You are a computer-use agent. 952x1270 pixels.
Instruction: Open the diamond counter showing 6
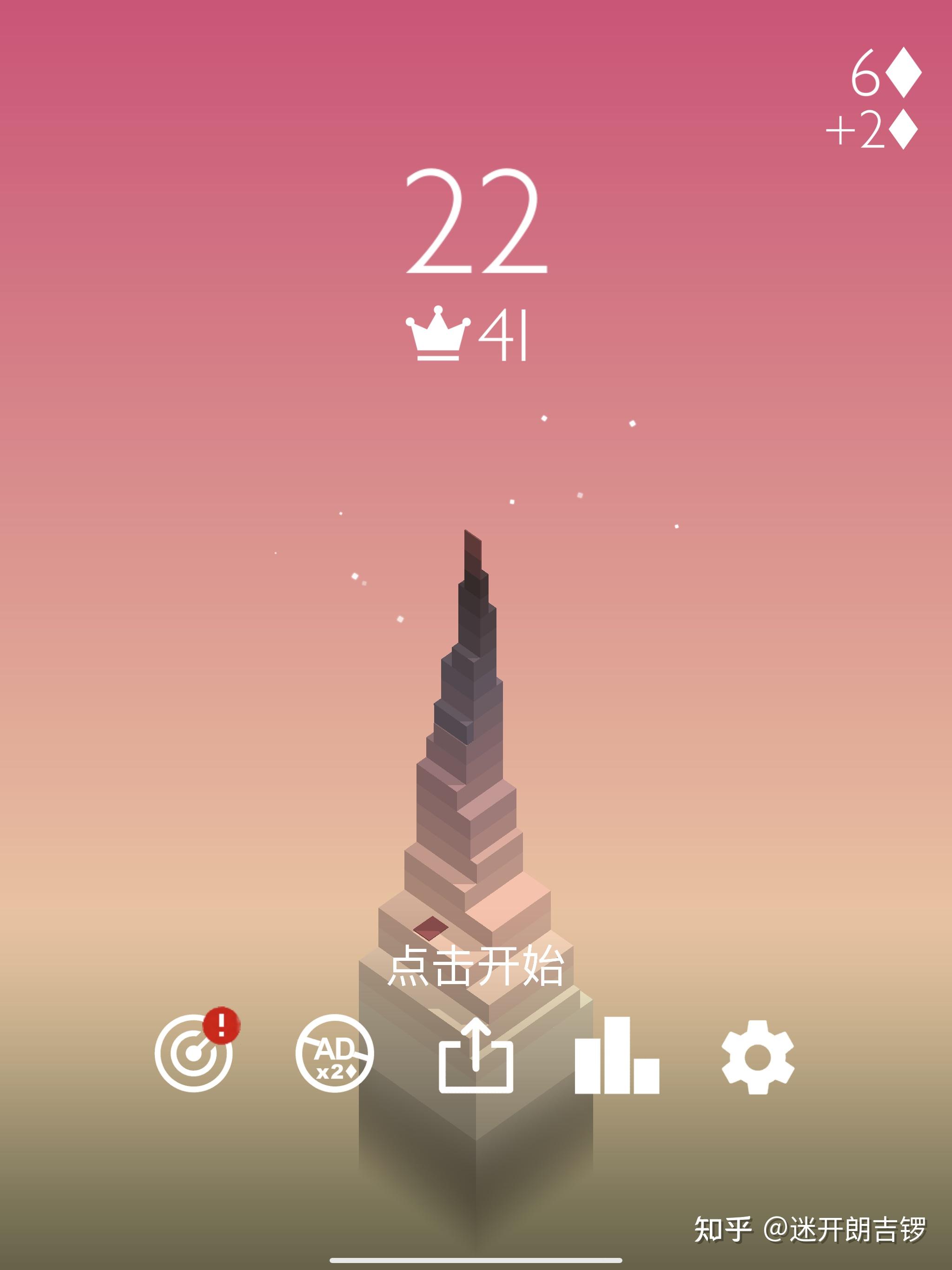point(886,73)
